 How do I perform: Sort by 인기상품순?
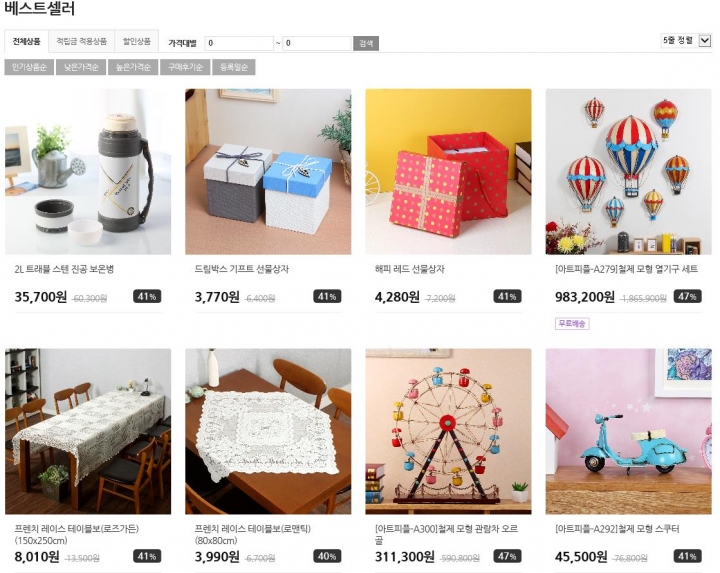pyautogui.click(x=28, y=67)
